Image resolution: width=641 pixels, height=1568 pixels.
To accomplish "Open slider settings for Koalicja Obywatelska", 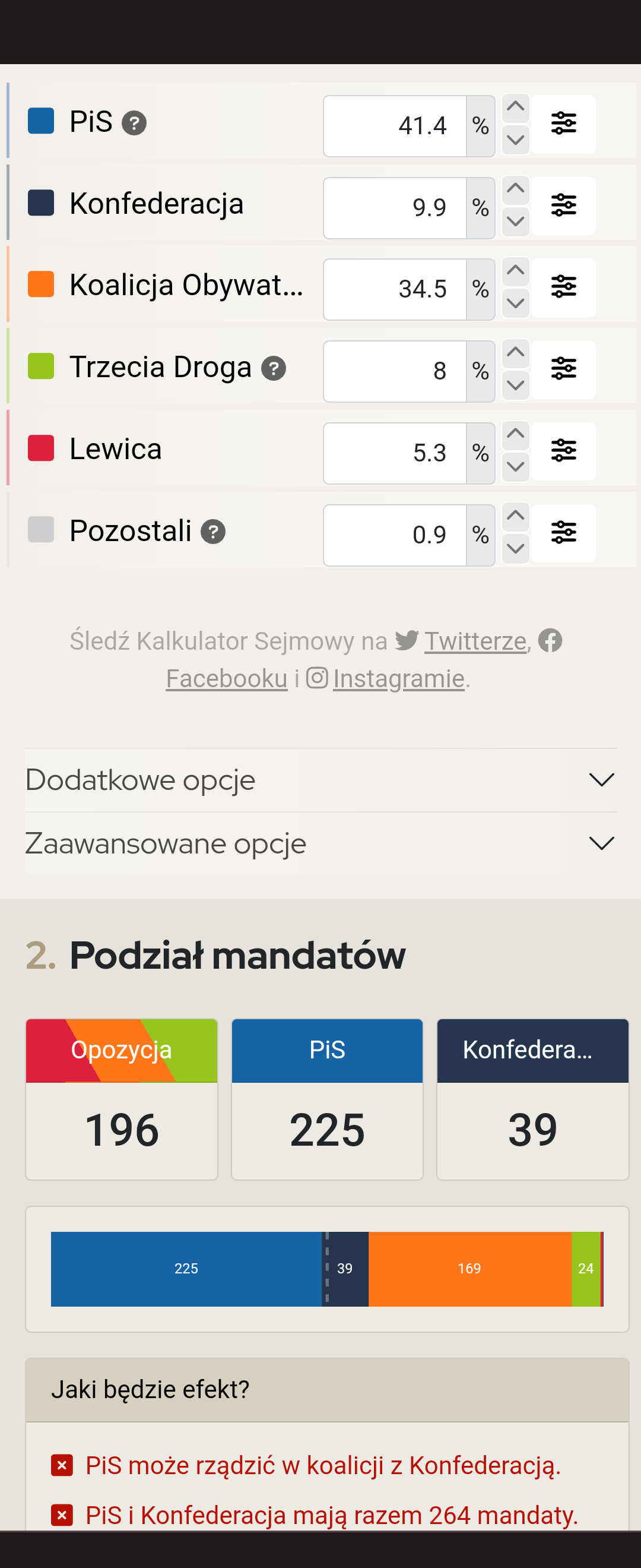I will tap(563, 287).
